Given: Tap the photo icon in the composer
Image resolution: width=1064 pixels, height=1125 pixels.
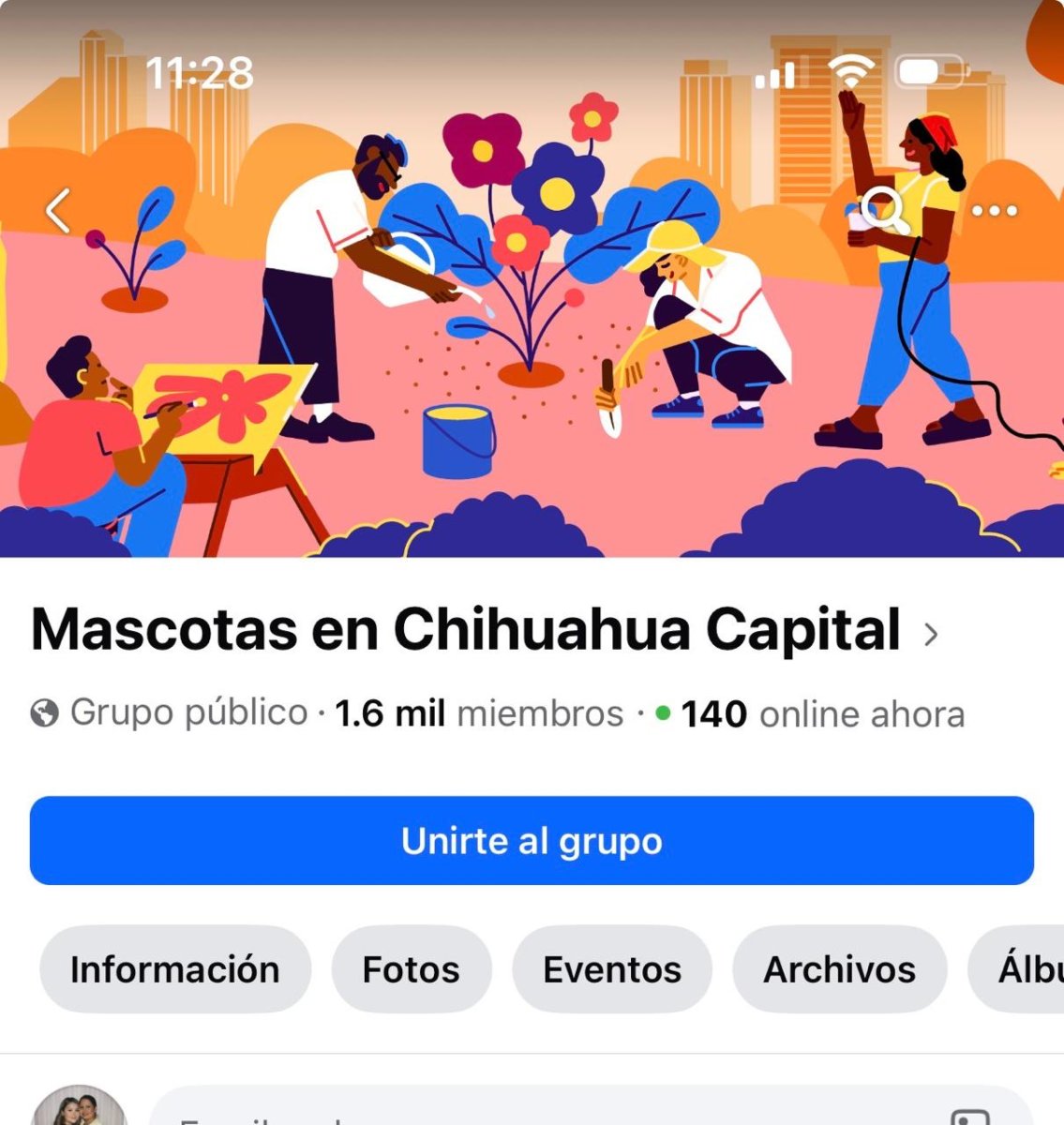Looking at the screenshot, I should [969, 1116].
